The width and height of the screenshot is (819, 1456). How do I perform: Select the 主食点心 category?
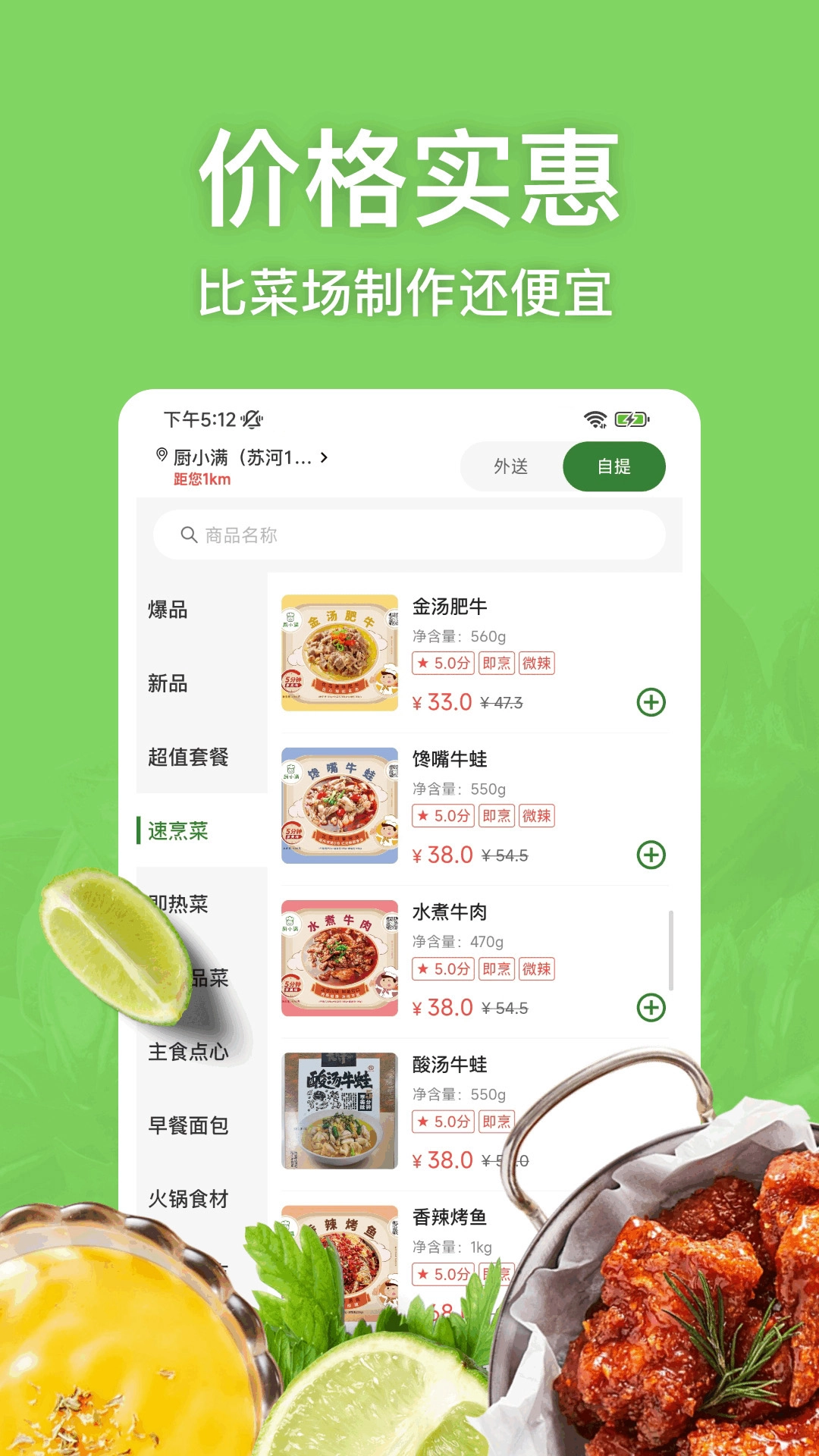coord(186,1050)
